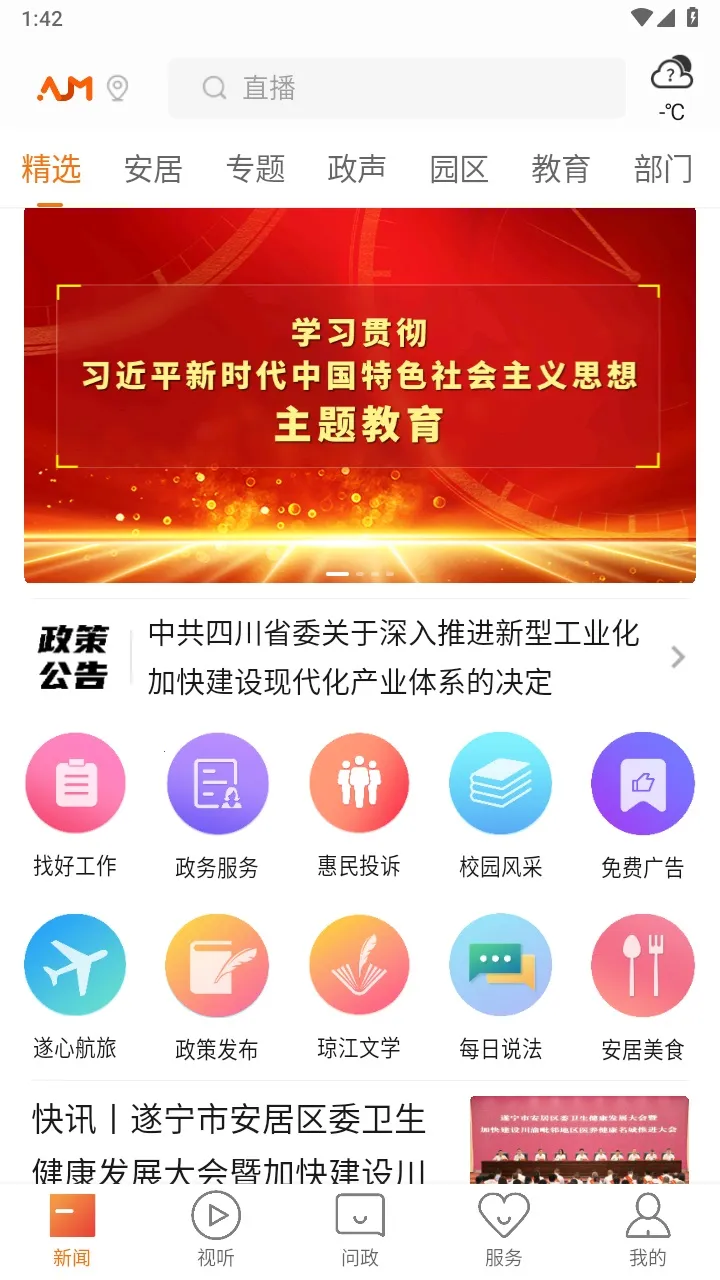Open the 主题教育 banner
This screenshot has width=720, height=1280.
pos(360,395)
